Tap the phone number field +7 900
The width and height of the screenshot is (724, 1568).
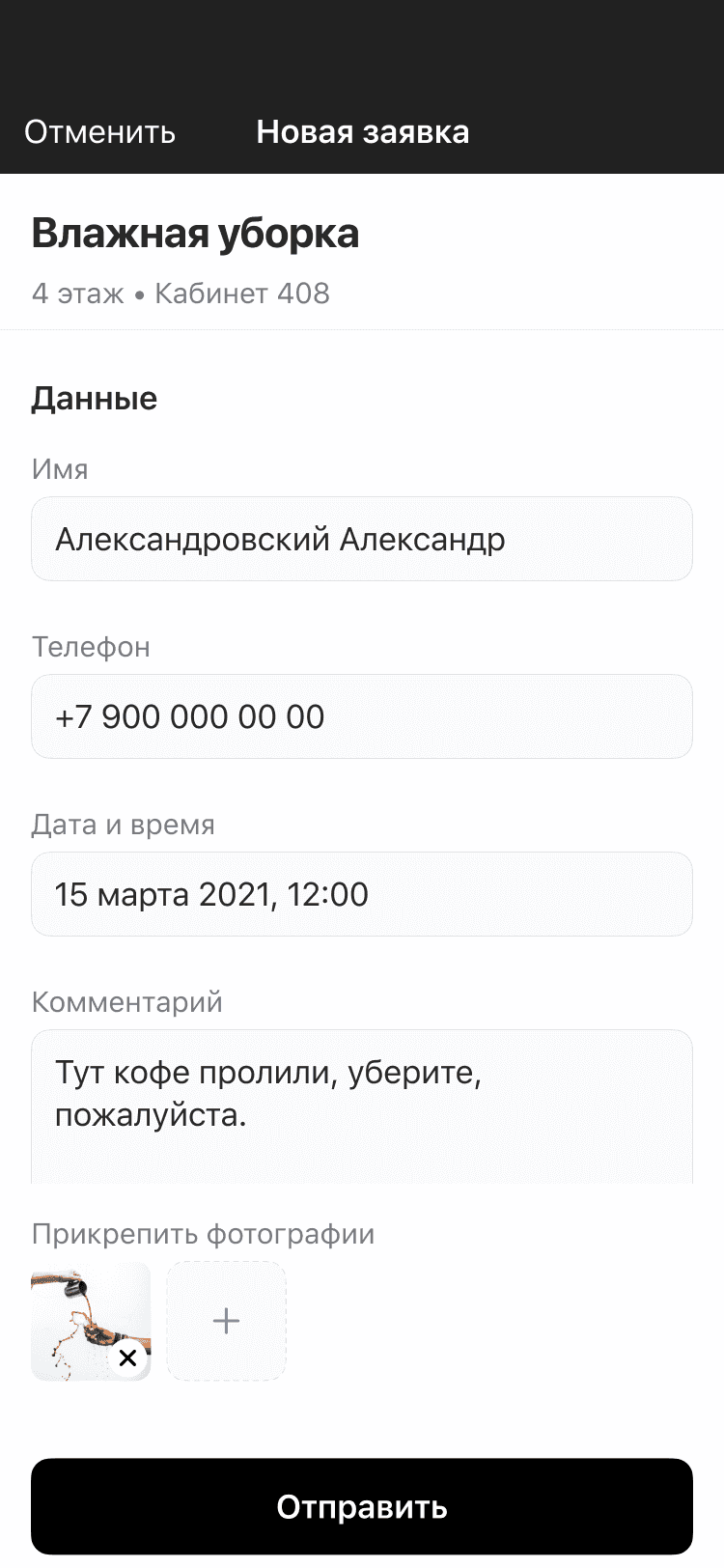point(362,716)
